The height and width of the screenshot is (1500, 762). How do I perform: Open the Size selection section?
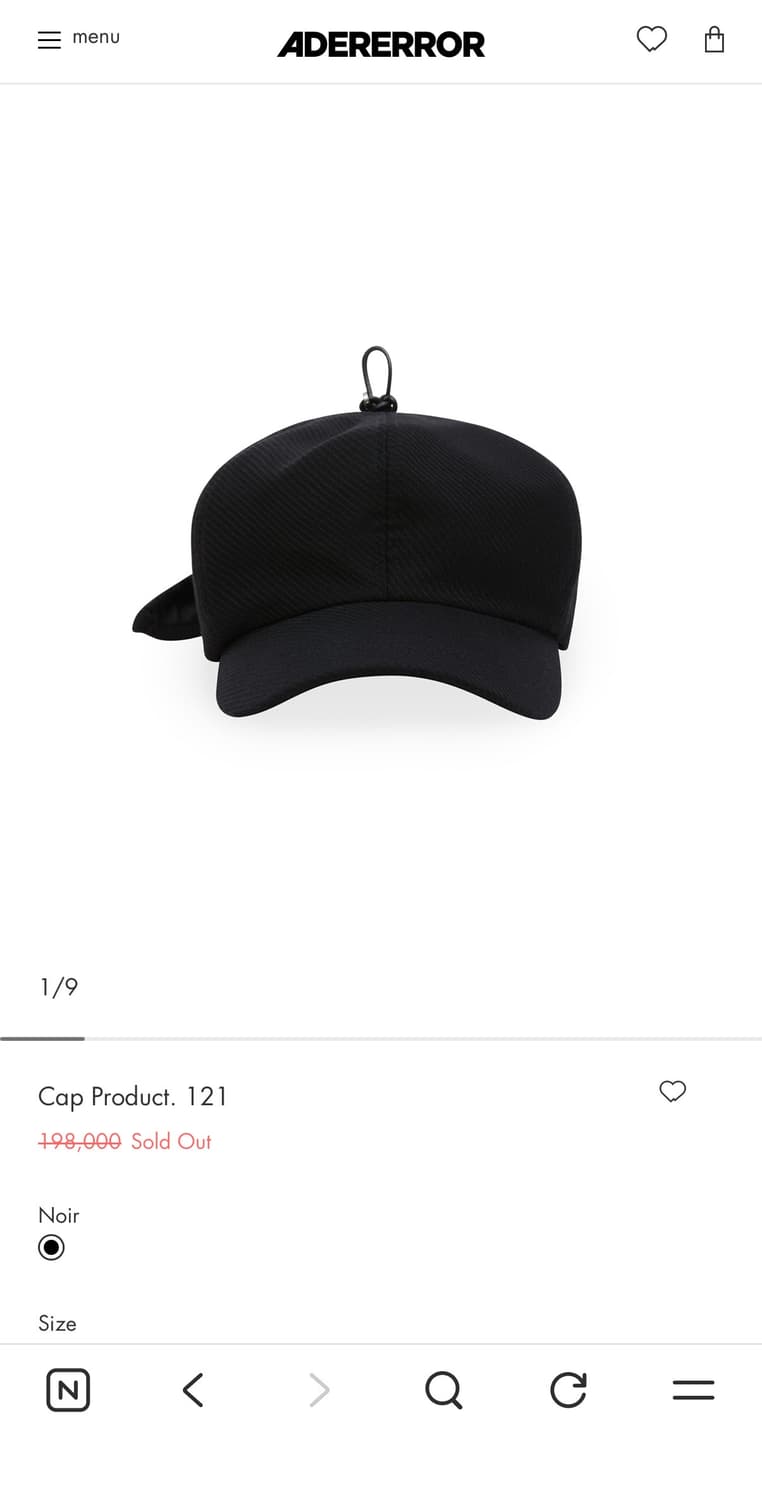click(57, 1322)
